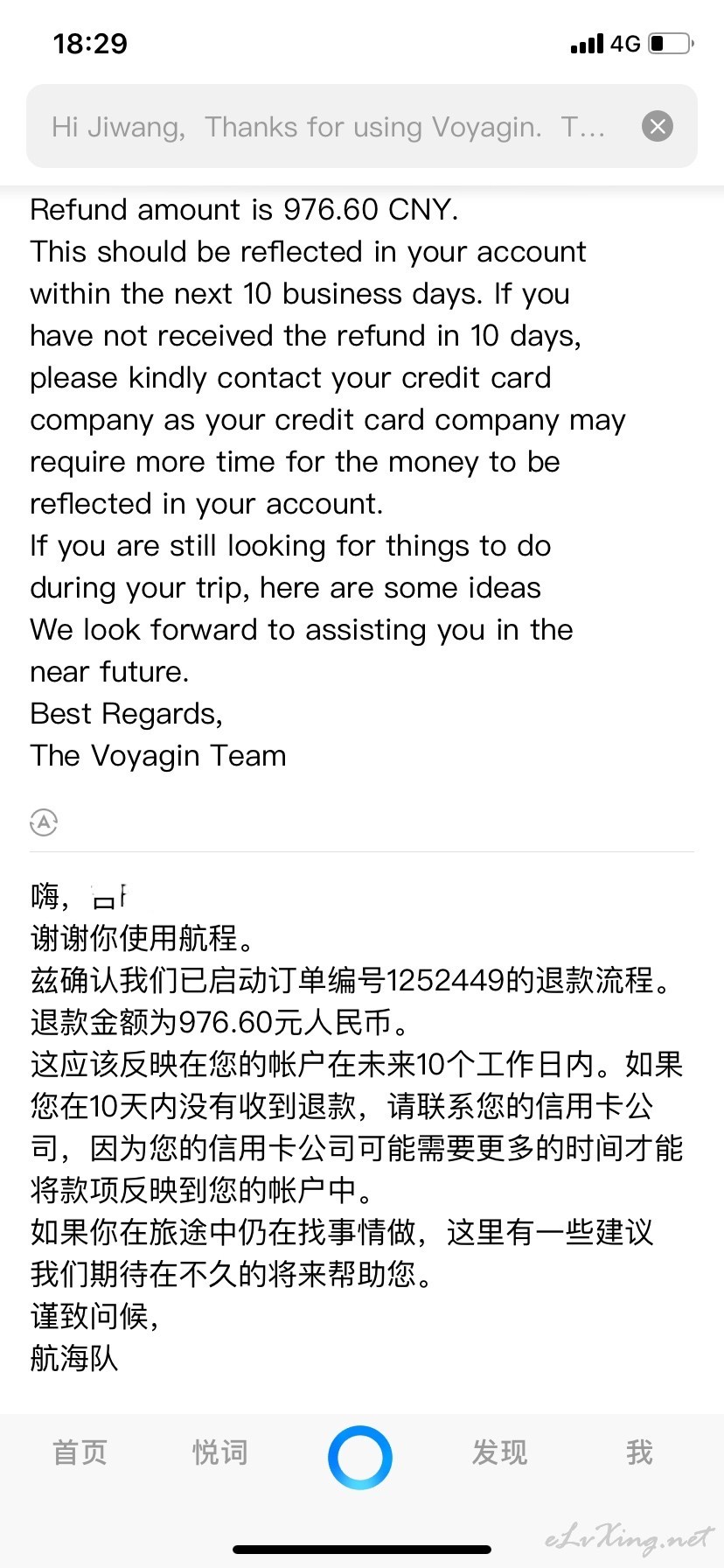
Task: Tap the blue circle assistant button
Action: click(360, 1457)
